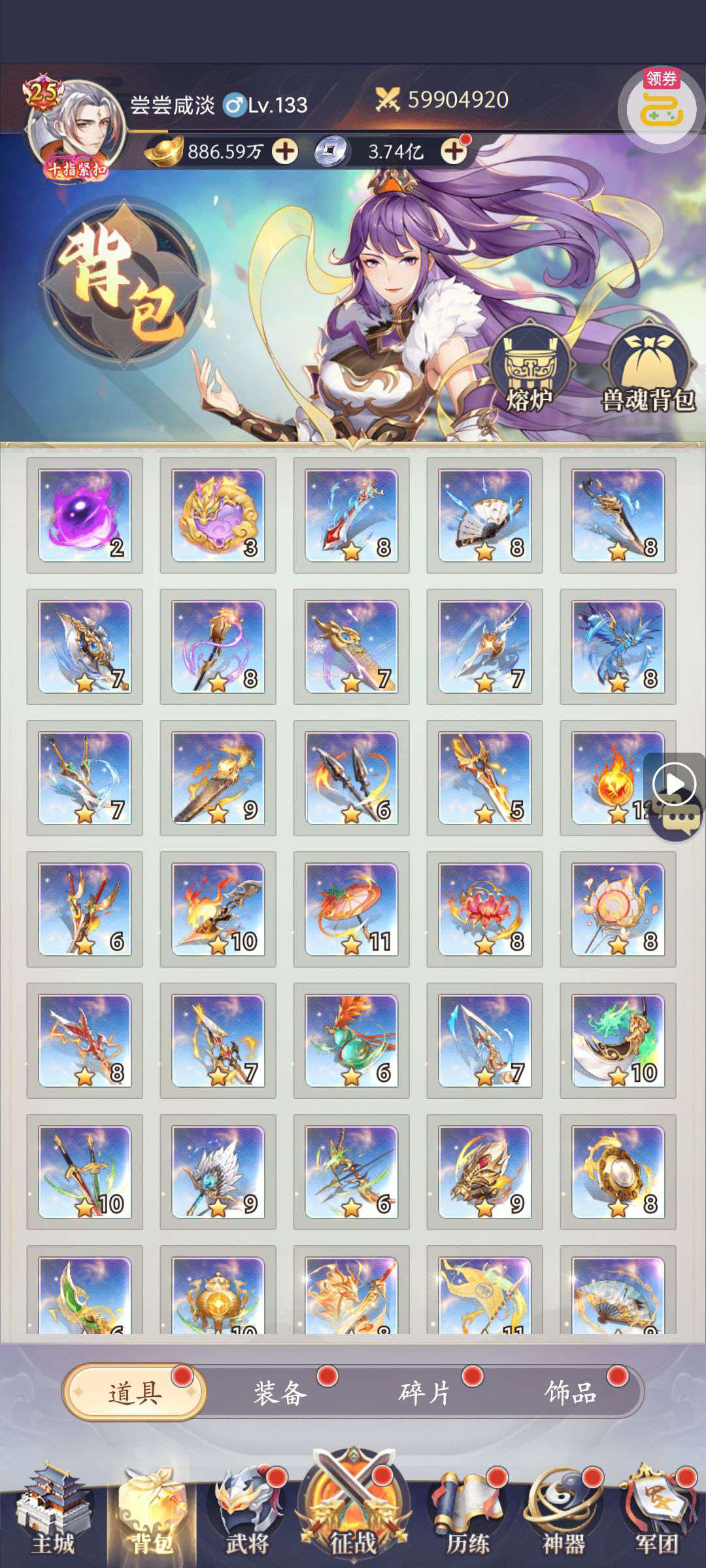This screenshot has width=706, height=1568.
Task: Tap the floating play video button
Action: point(675,783)
